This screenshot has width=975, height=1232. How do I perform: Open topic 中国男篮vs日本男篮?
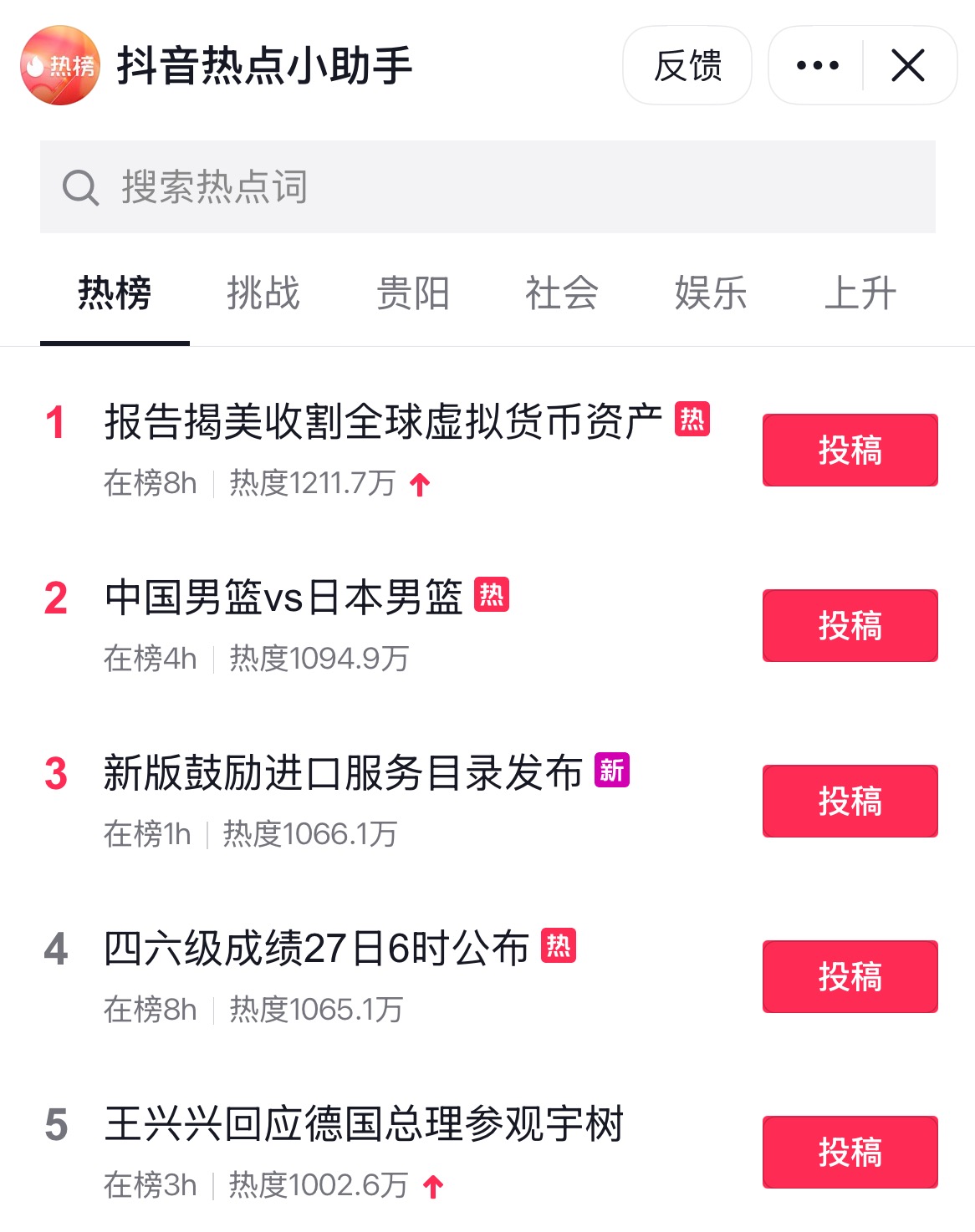tap(283, 598)
